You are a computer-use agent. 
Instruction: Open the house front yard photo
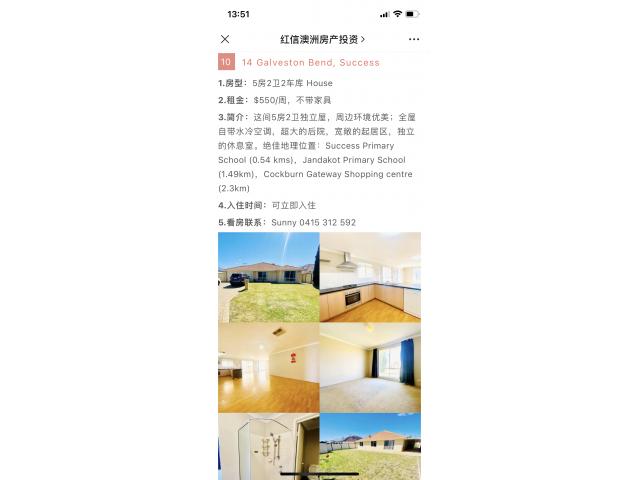[268, 277]
